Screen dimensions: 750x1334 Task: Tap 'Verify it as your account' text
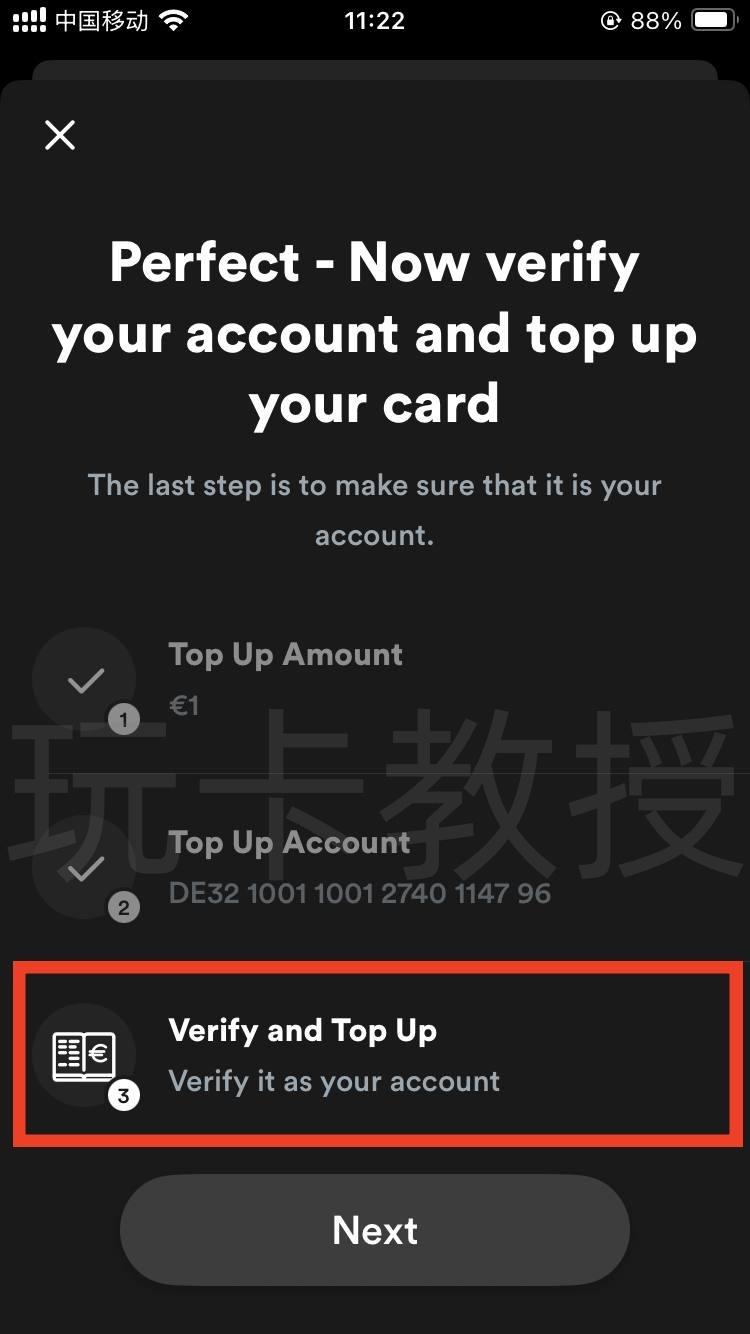pos(335,1080)
